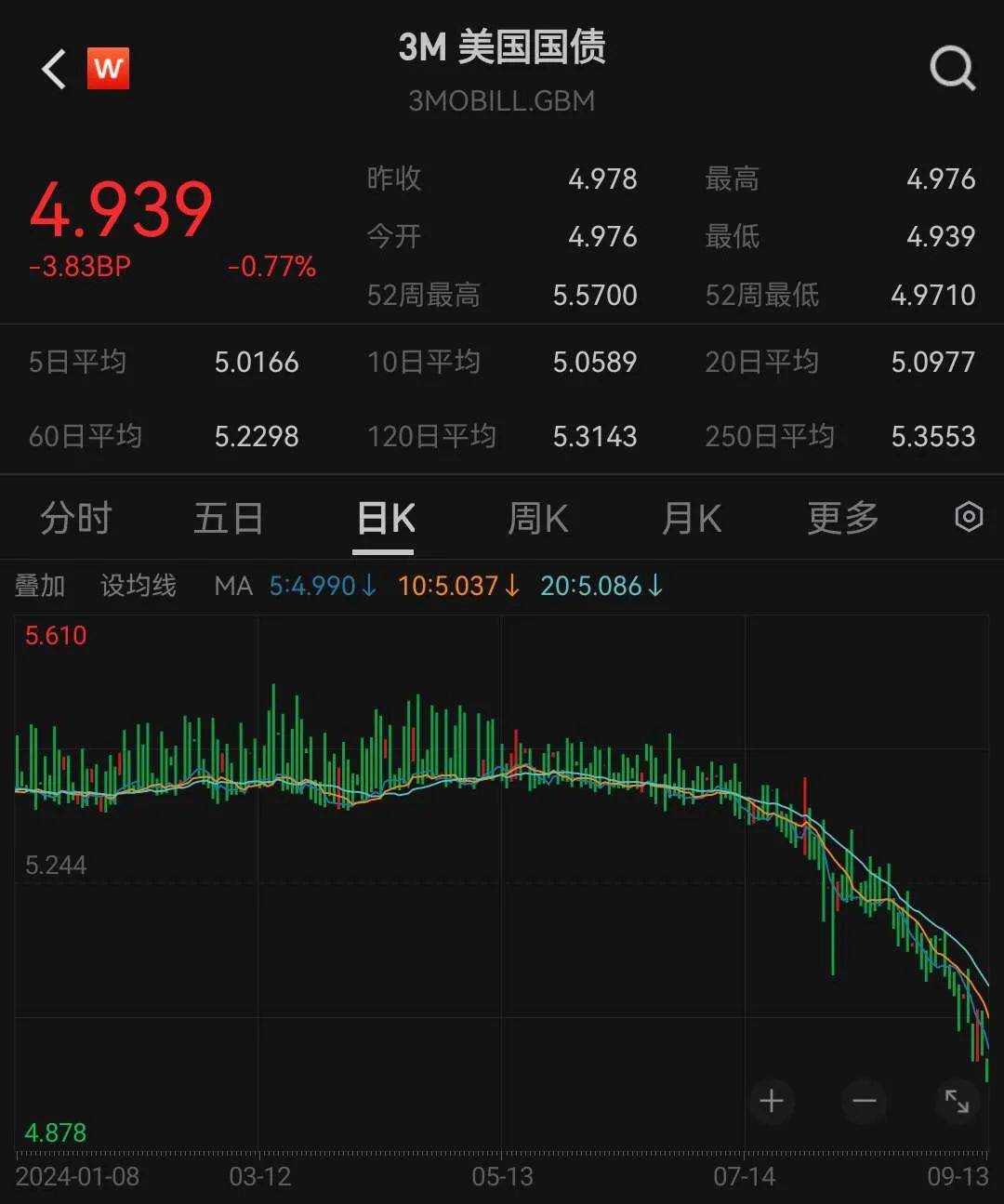
Task: Click the Wind app logo icon
Action: [x=109, y=69]
